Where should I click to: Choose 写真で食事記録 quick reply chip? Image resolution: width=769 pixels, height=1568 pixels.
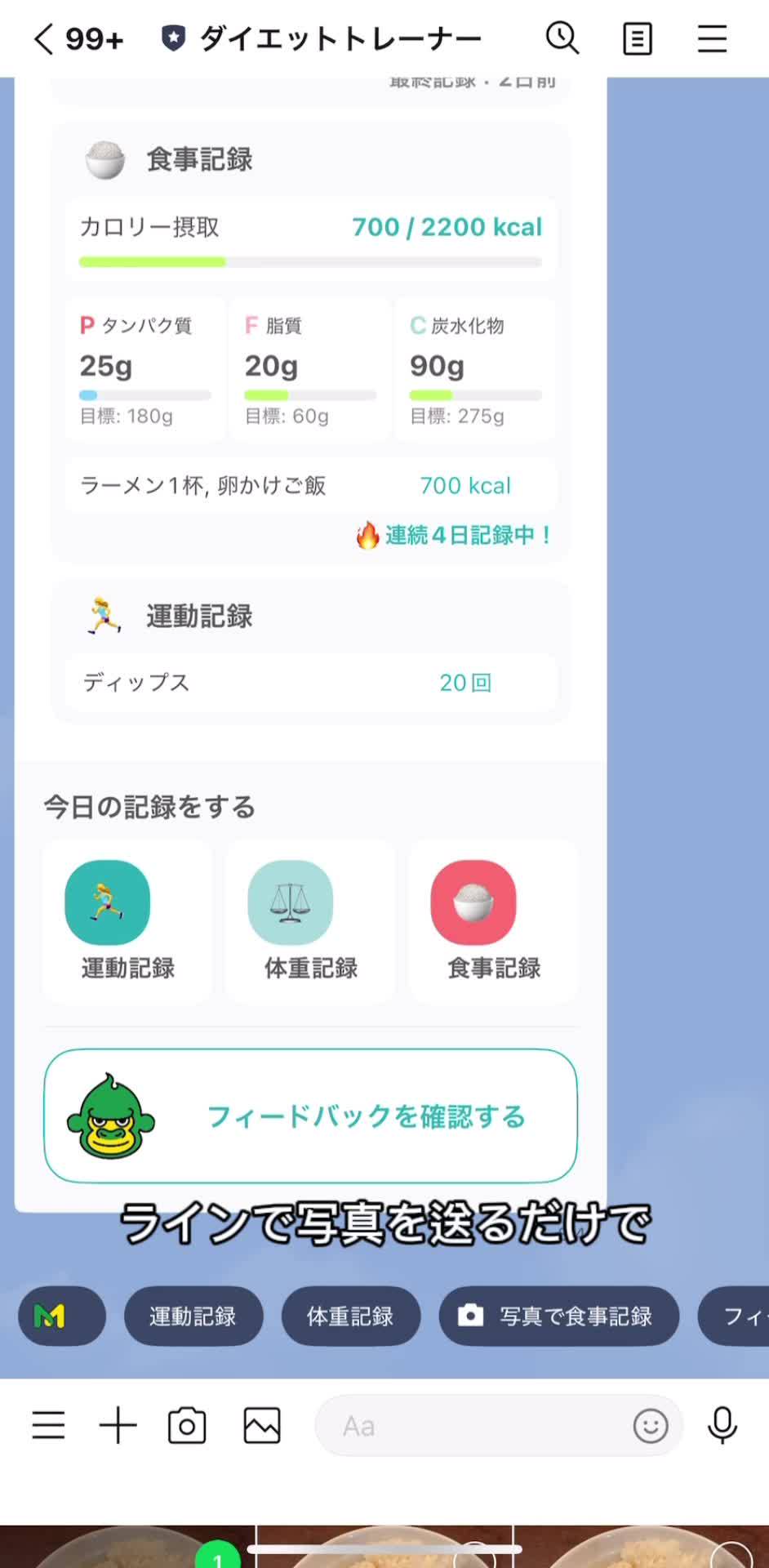pos(559,1316)
